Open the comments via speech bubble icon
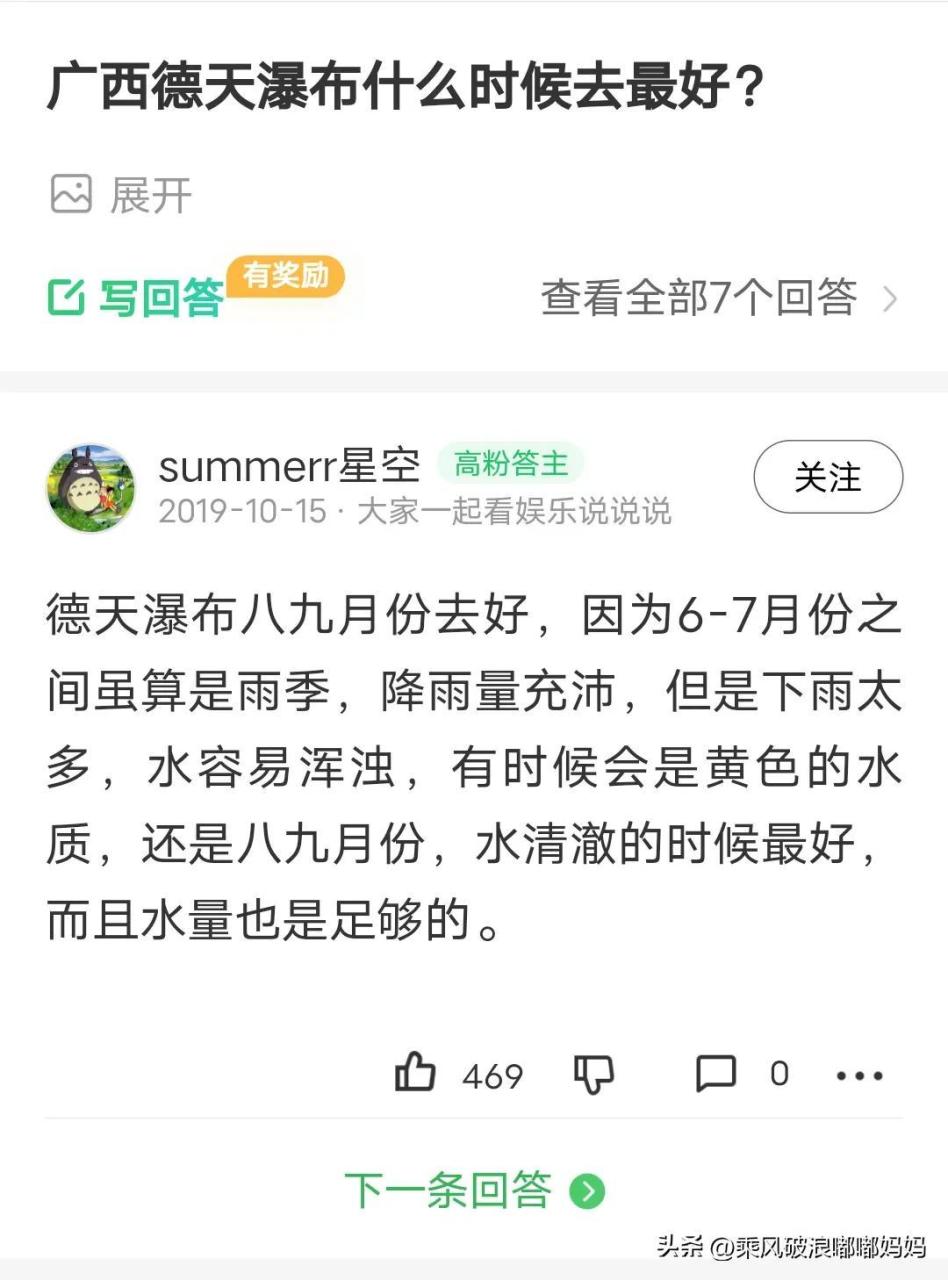948x1280 pixels. [x=718, y=1074]
